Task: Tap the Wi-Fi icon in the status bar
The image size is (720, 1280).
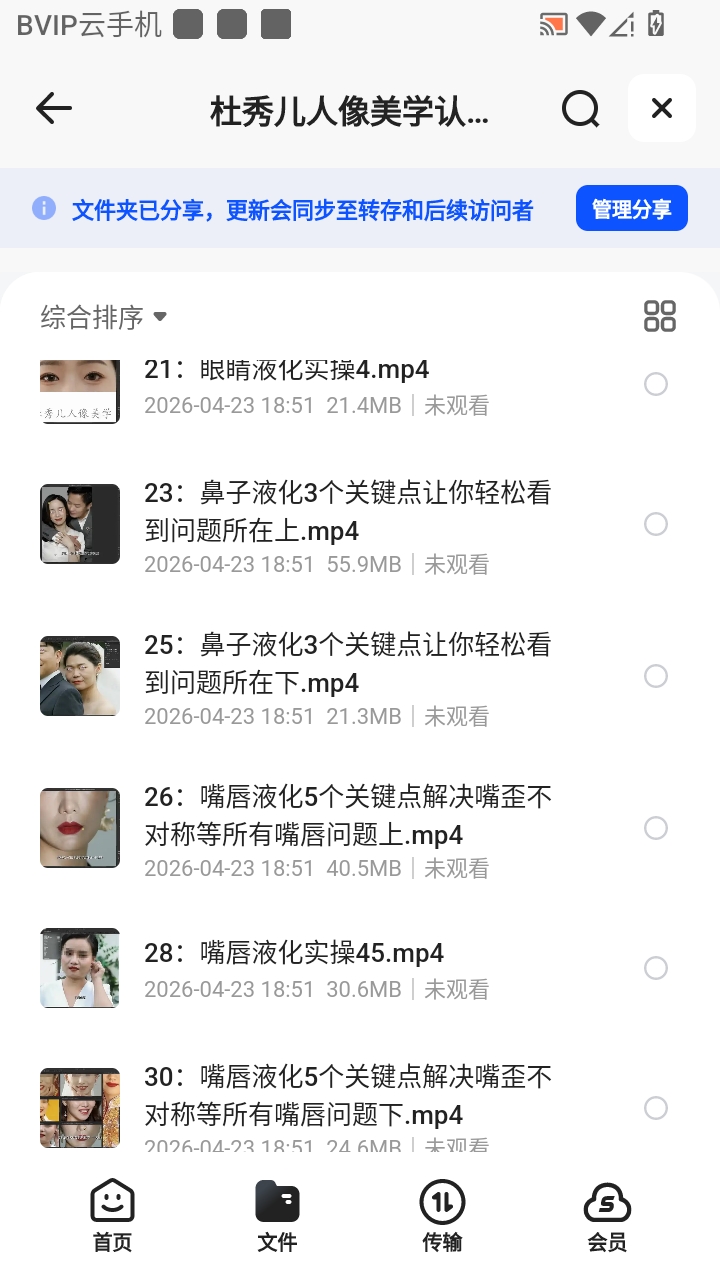Action: coord(590,24)
